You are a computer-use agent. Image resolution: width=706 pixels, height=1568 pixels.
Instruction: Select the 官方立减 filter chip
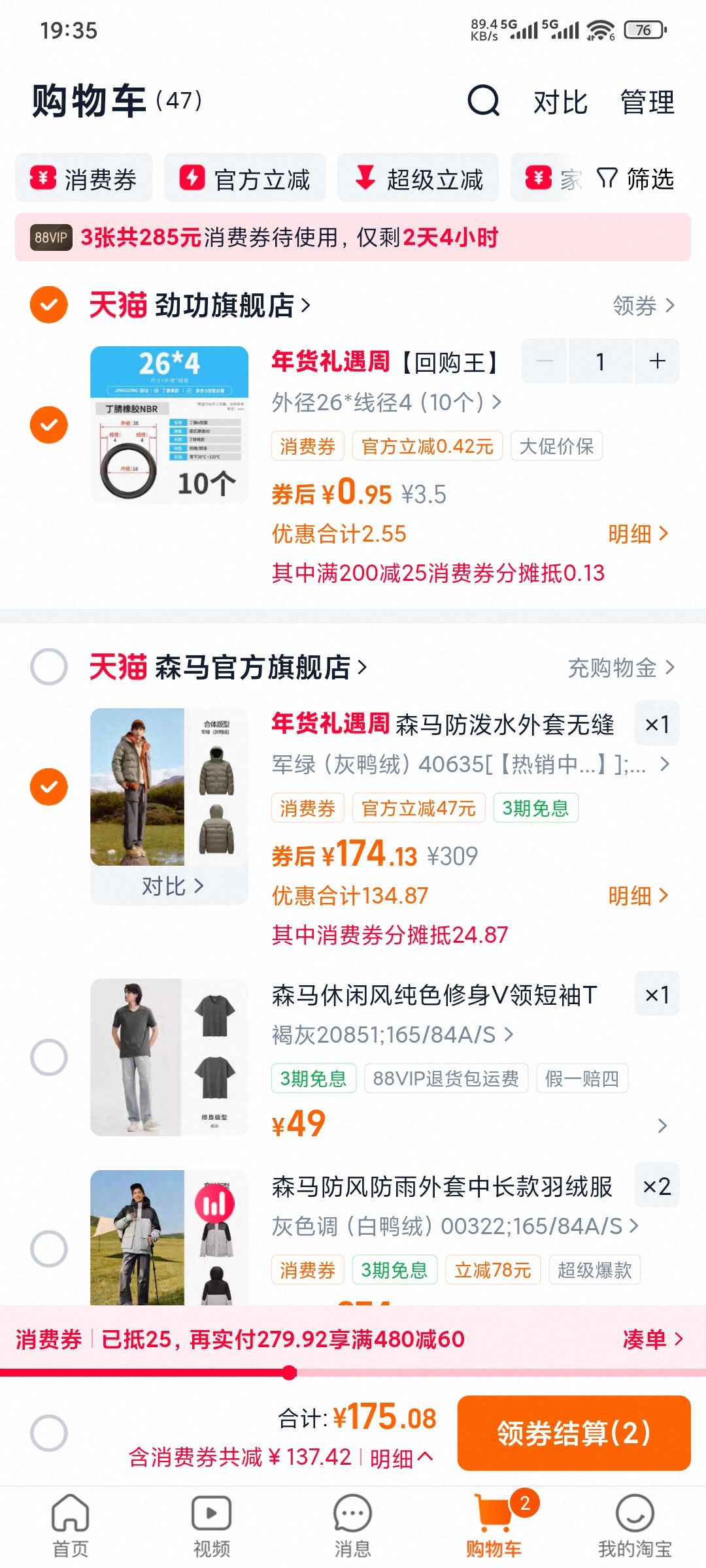pyautogui.click(x=244, y=178)
